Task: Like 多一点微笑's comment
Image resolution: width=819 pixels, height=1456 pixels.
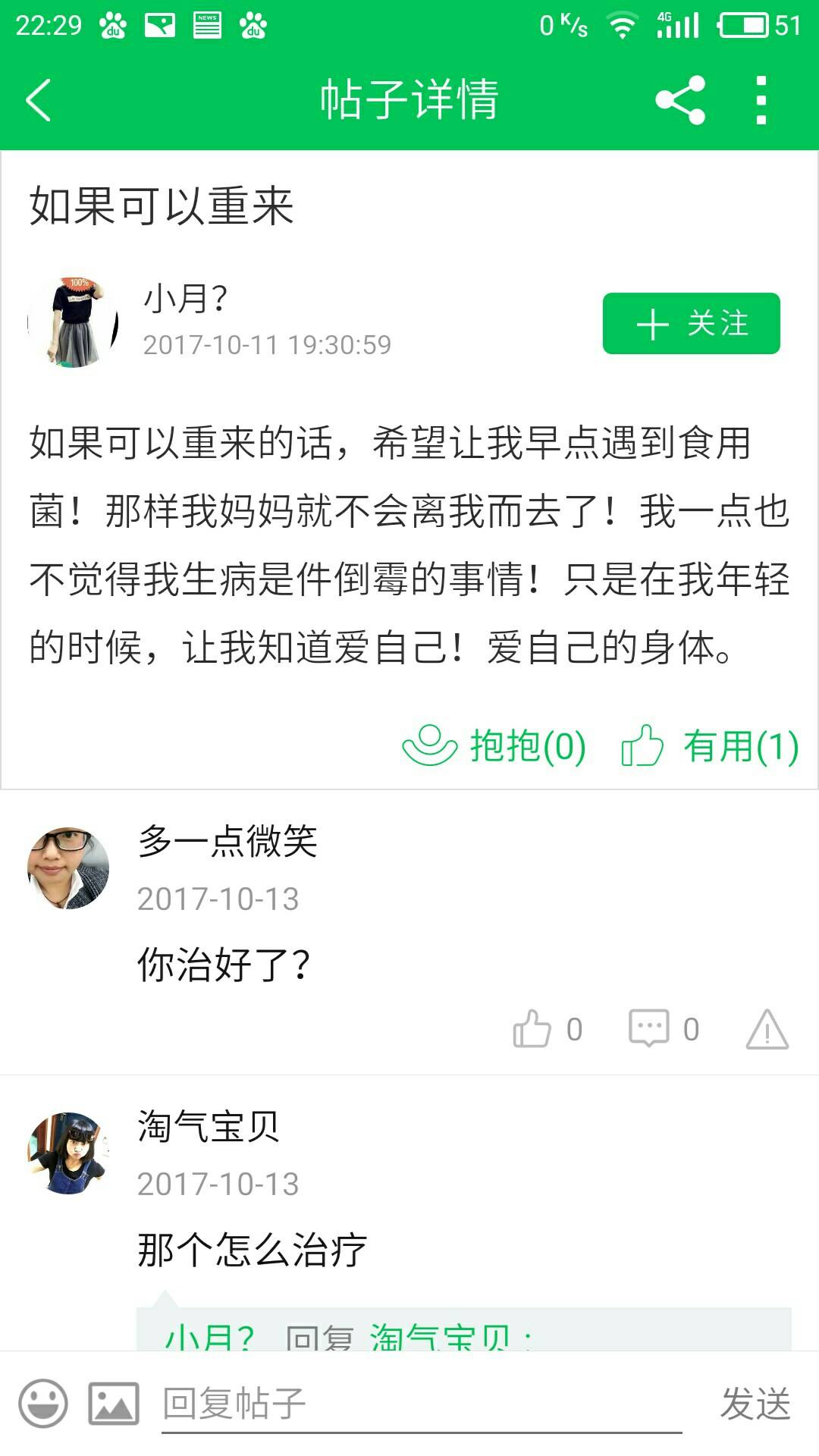Action: pyautogui.click(x=546, y=1029)
